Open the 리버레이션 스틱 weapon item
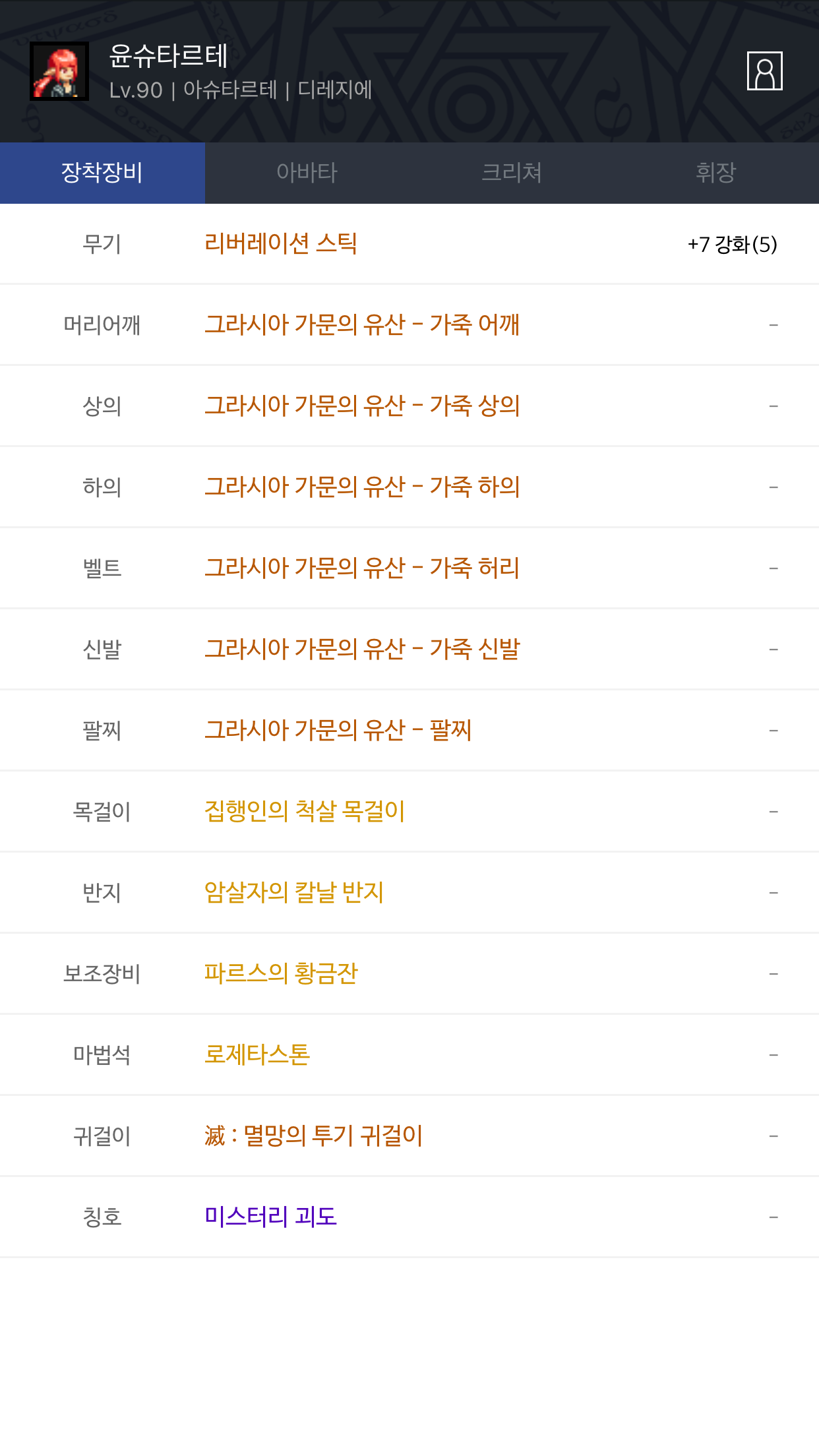This screenshot has width=819, height=1456. 281,244
